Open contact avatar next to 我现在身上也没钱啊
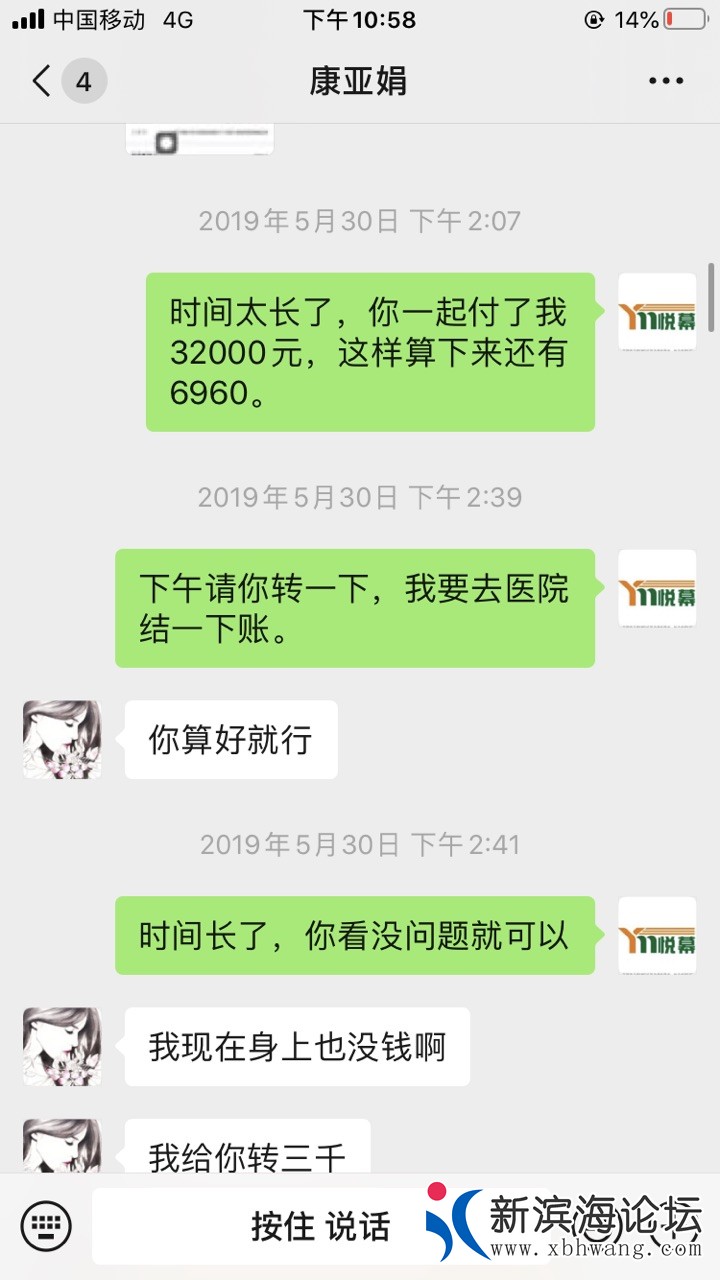 click(x=62, y=1046)
